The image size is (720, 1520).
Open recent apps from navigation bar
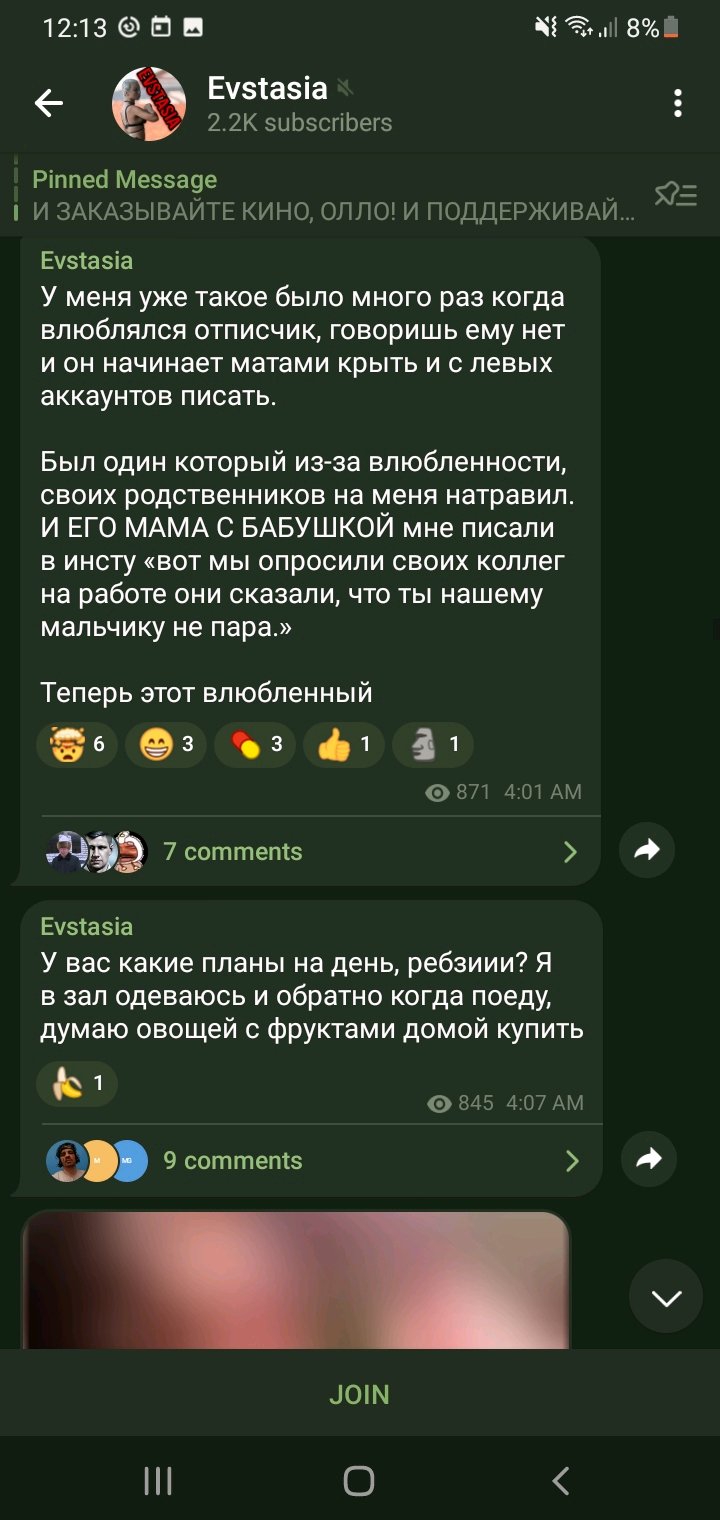158,1480
